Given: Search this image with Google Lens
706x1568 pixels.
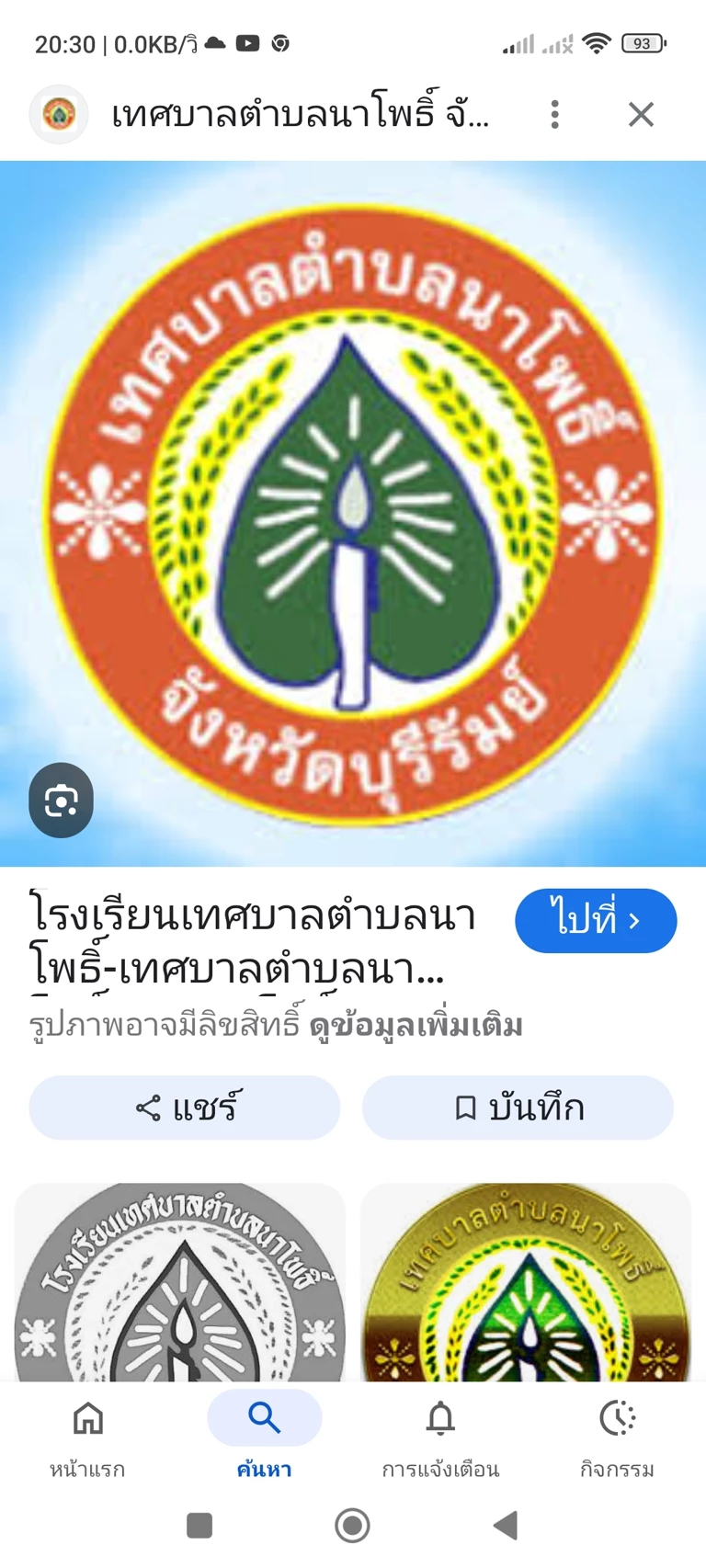Looking at the screenshot, I should pyautogui.click(x=61, y=801).
